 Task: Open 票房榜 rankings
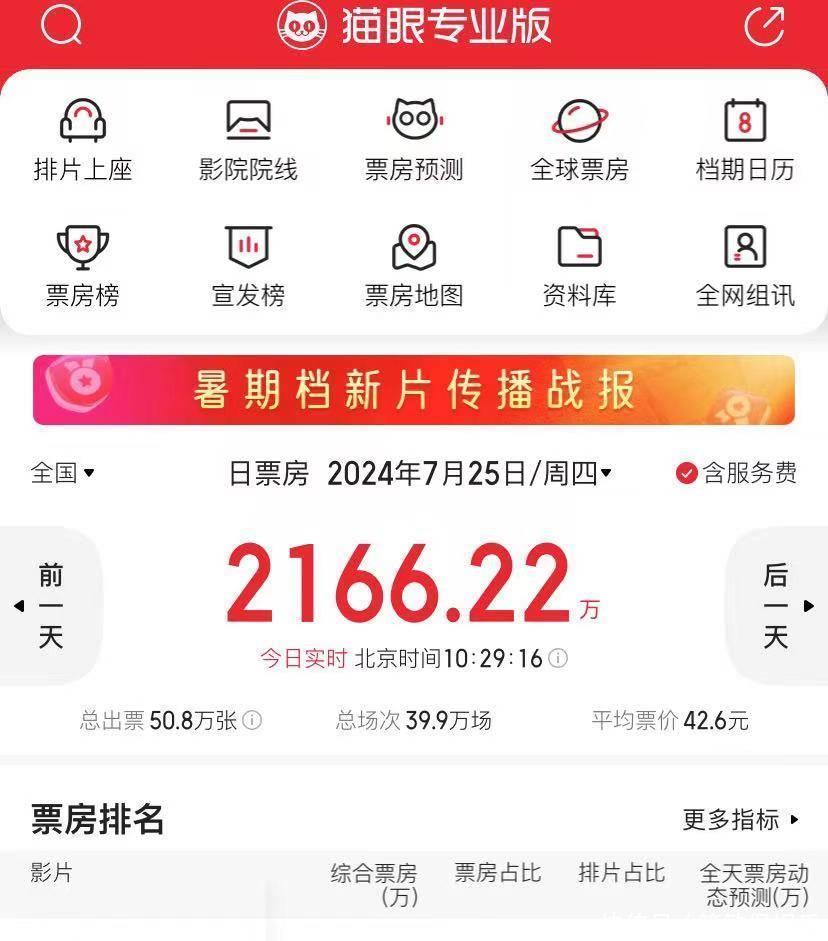tap(83, 267)
